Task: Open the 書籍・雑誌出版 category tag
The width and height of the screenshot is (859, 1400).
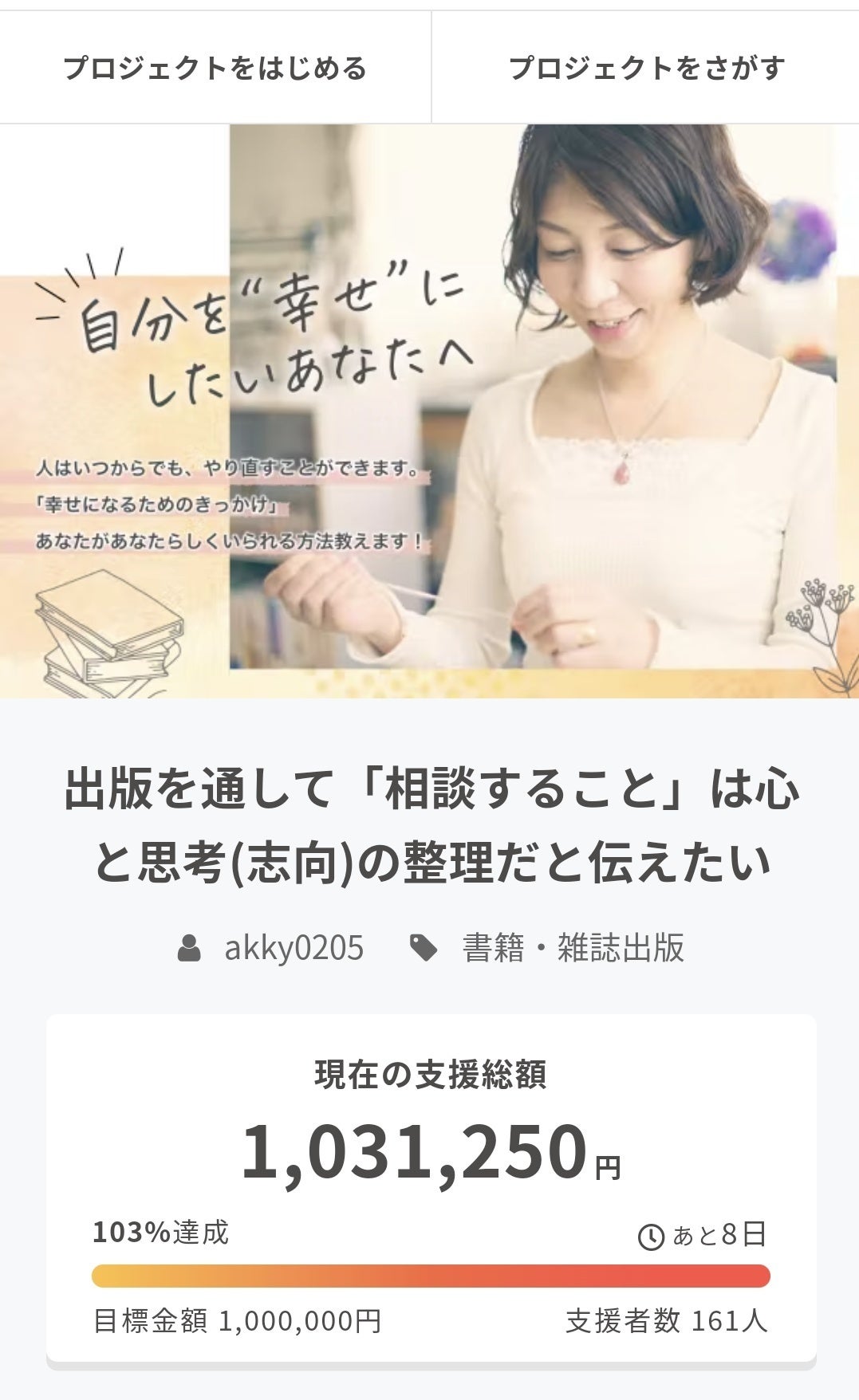Action: (x=573, y=948)
